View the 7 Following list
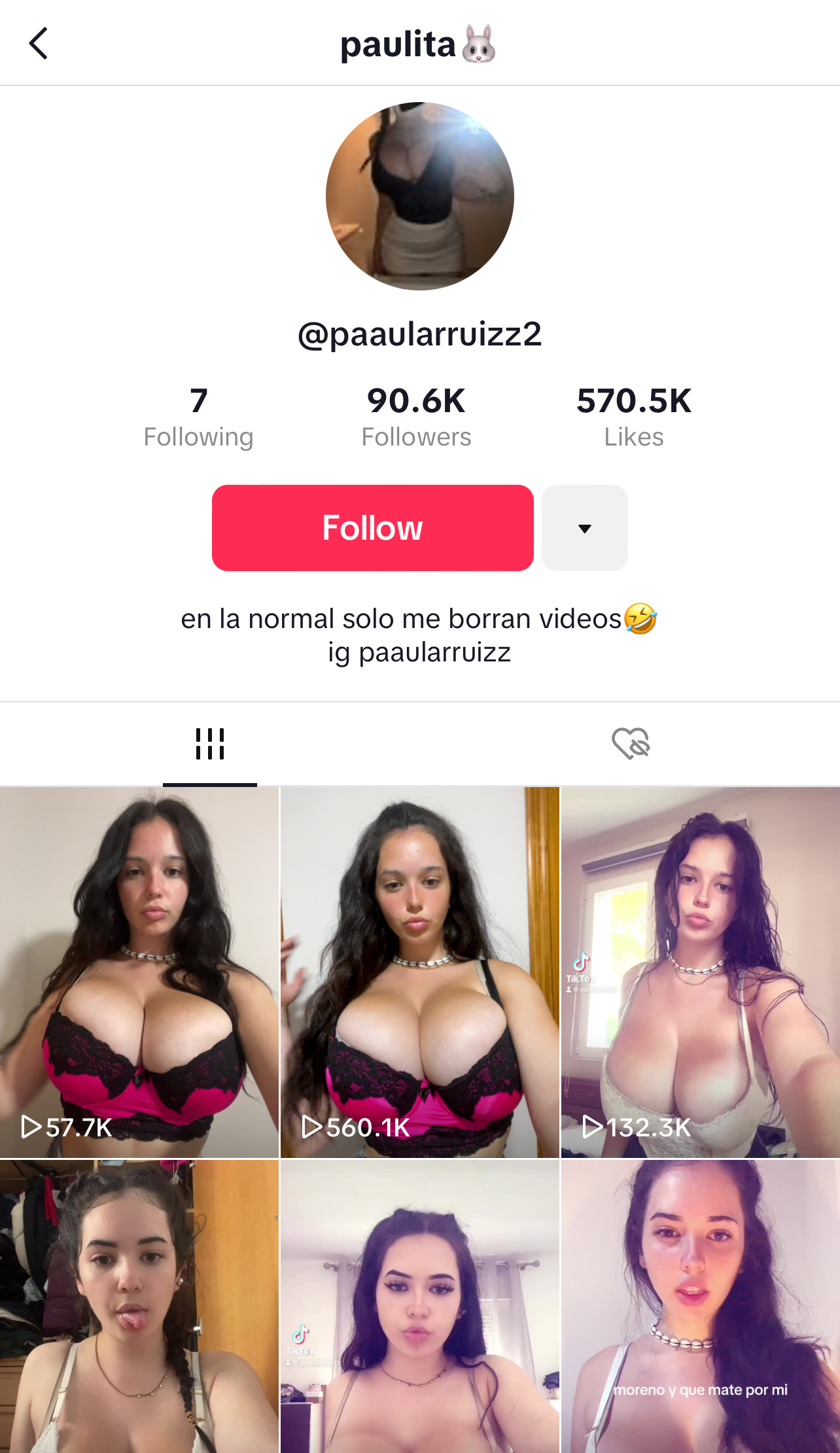The image size is (840, 1453). coord(198,417)
